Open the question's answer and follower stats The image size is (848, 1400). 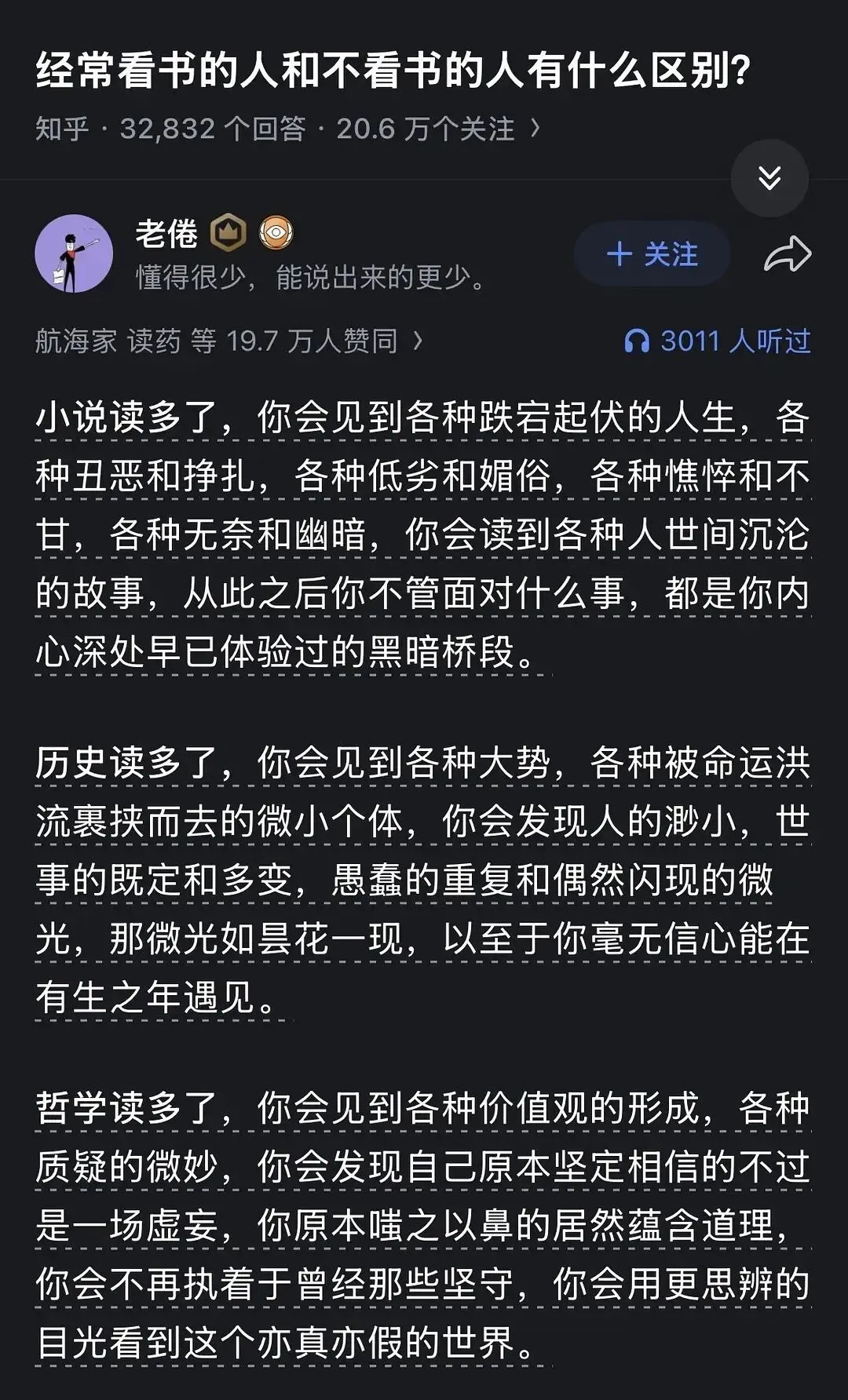[x=288, y=129]
